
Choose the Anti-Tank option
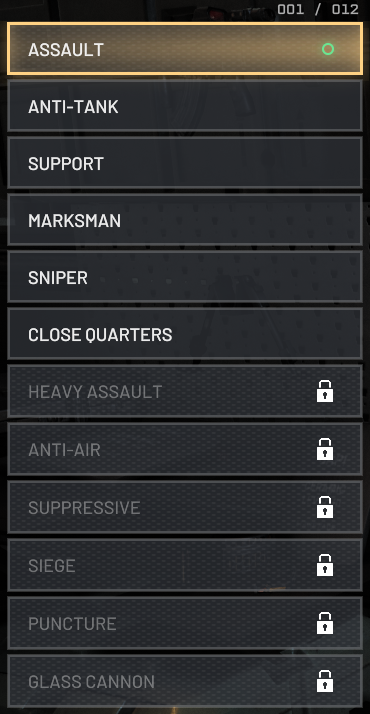[x=185, y=106]
